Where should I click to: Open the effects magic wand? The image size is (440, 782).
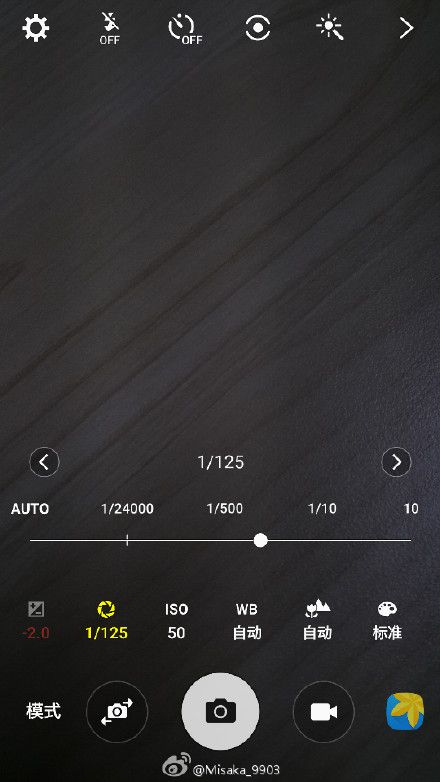click(x=330, y=28)
